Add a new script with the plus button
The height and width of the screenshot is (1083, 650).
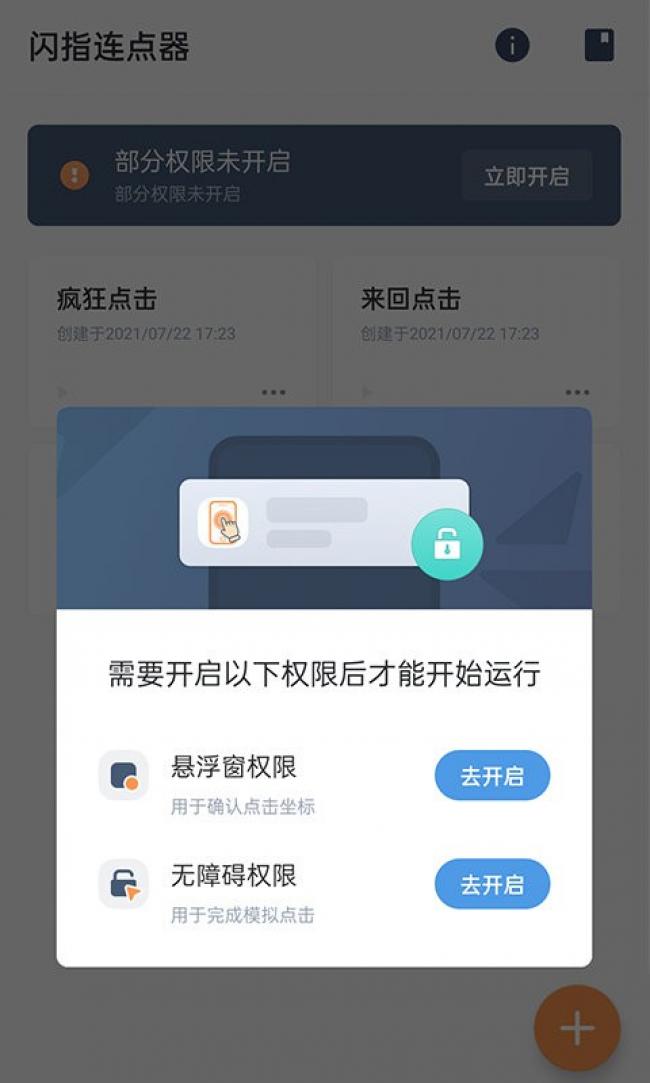click(x=577, y=1028)
